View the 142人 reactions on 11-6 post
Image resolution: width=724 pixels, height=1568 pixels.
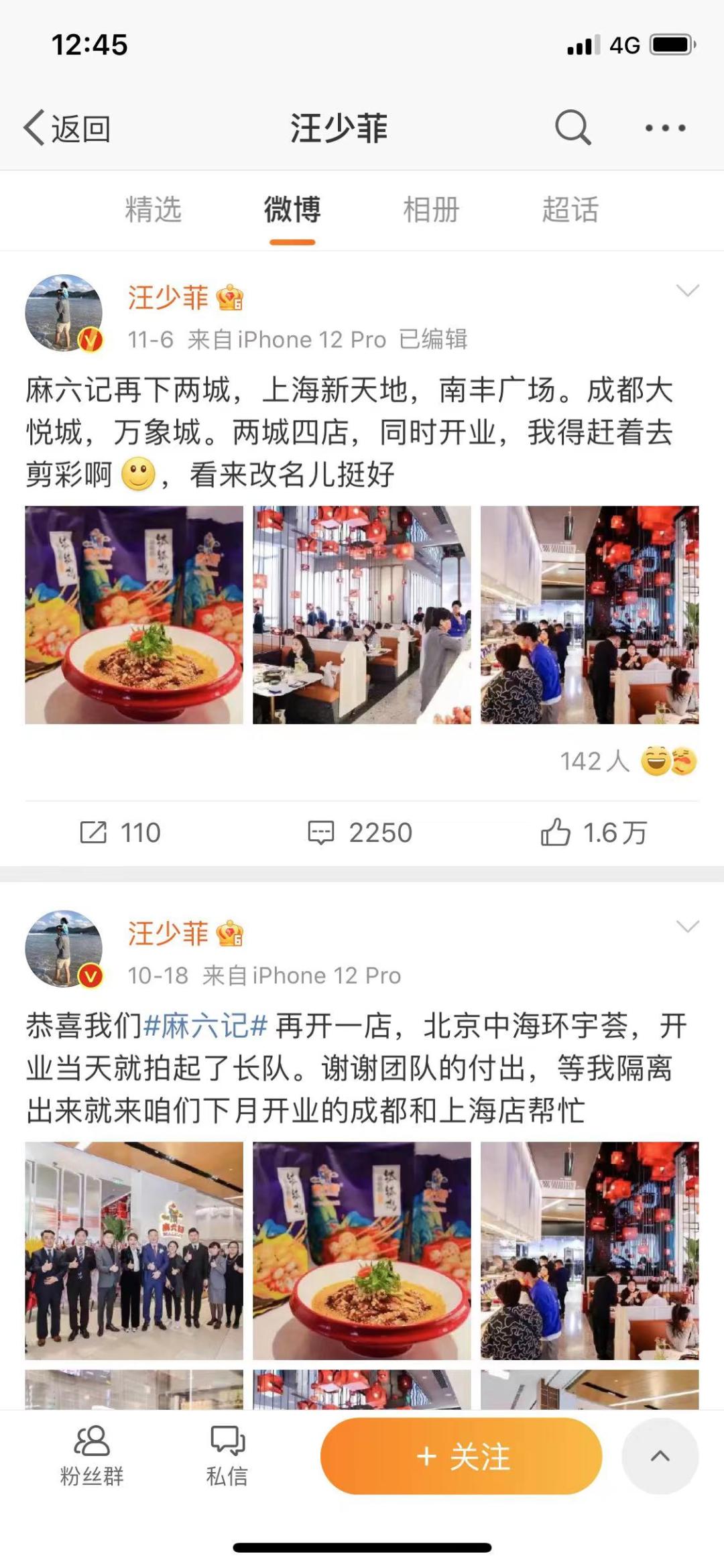tap(628, 762)
